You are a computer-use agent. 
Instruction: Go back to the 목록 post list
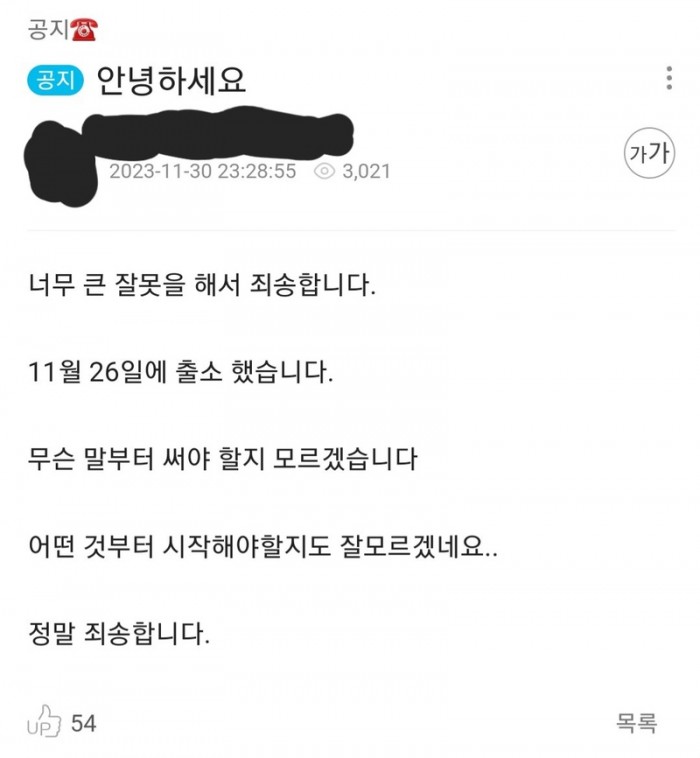(635, 723)
